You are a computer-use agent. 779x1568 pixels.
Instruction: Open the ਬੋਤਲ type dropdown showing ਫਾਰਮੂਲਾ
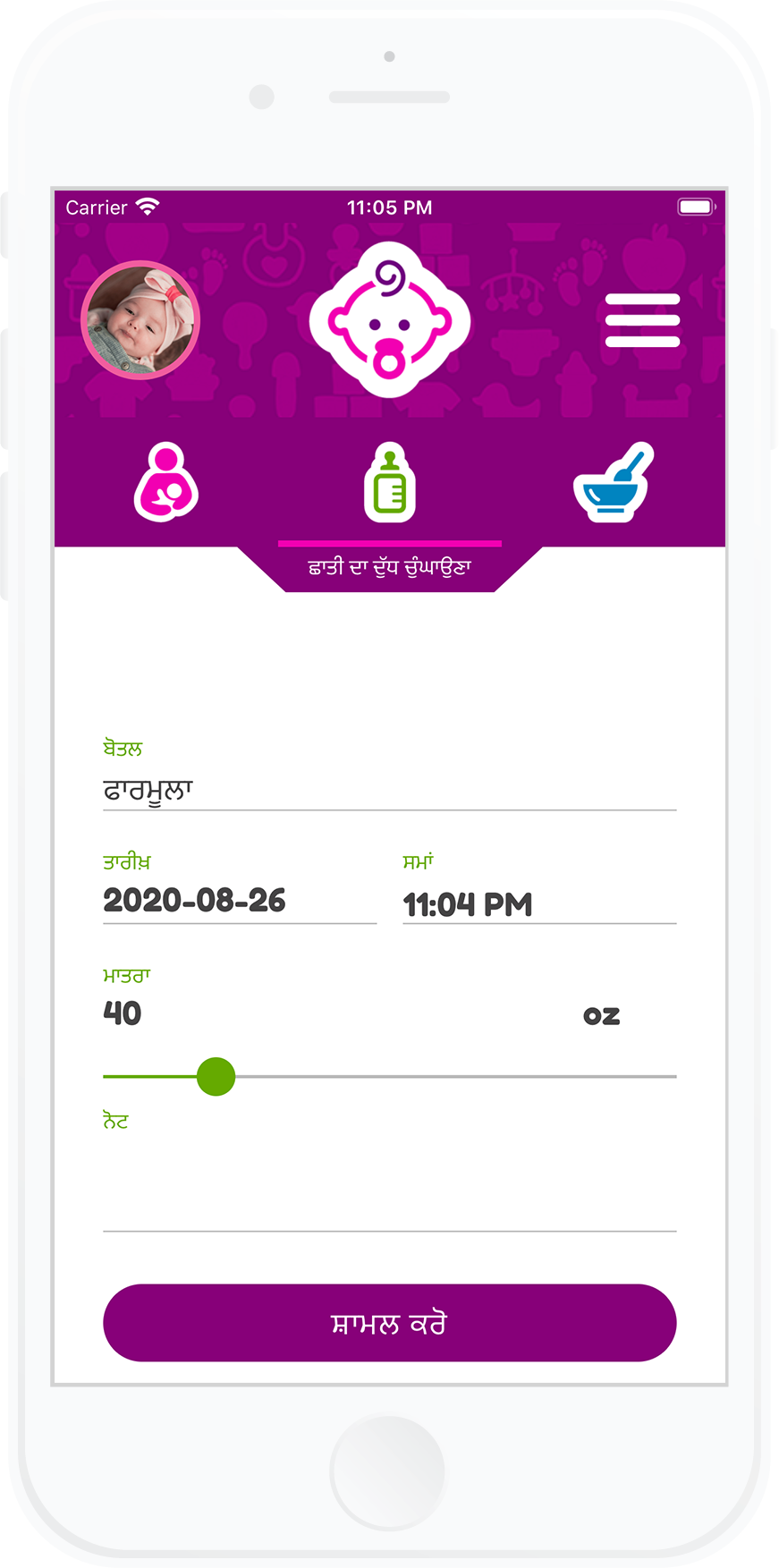(x=389, y=791)
